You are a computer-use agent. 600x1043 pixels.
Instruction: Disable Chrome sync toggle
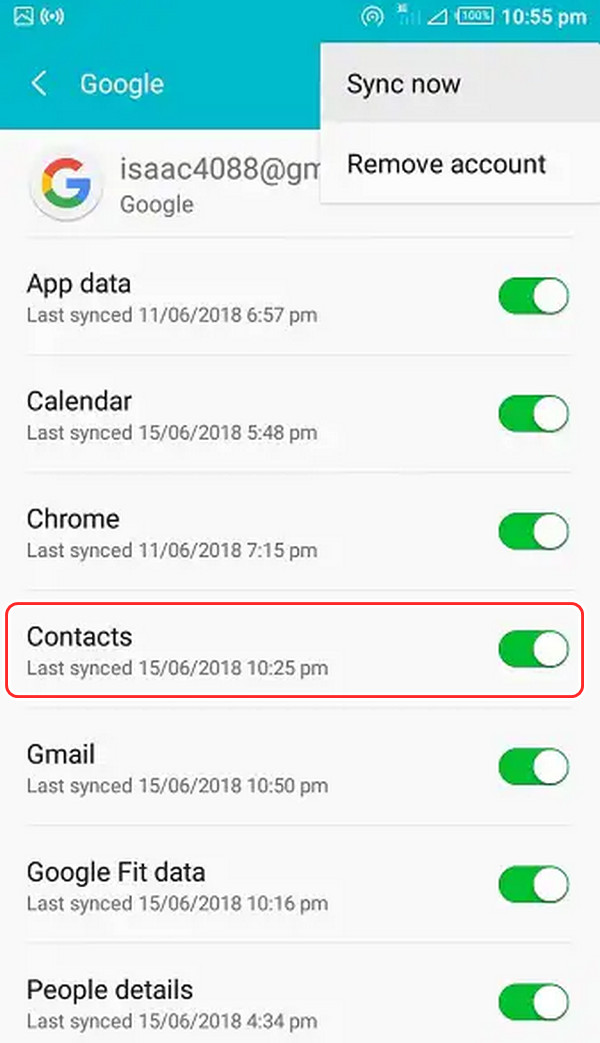(x=533, y=532)
